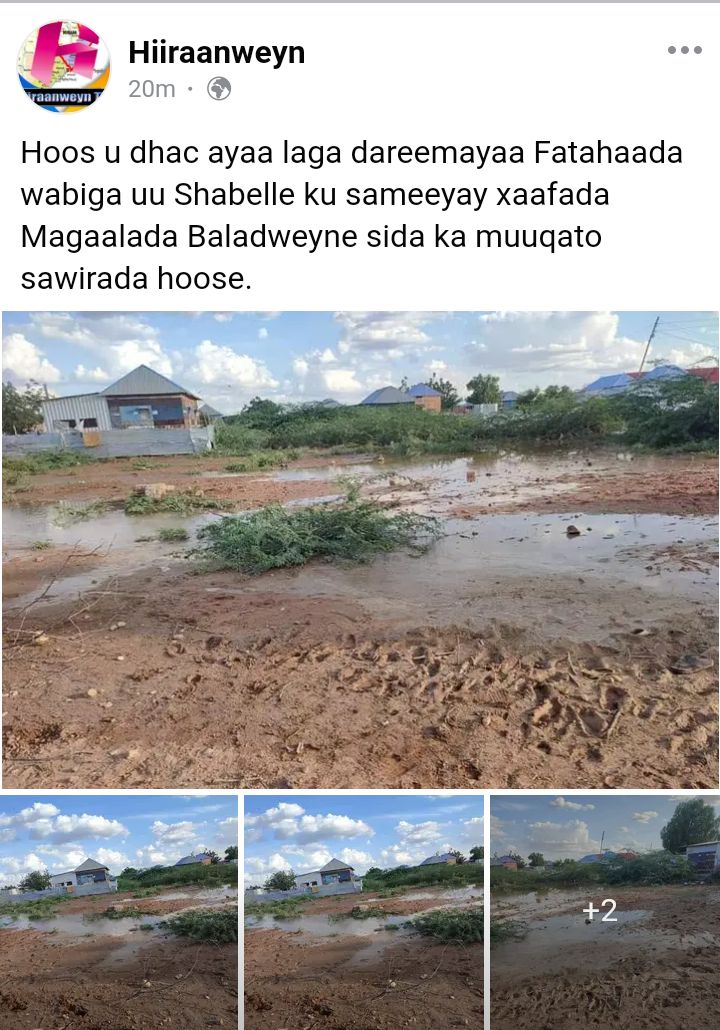This screenshot has height=1030, width=720.
Task: Open the first small photo thumbnail
Action: pos(119,912)
